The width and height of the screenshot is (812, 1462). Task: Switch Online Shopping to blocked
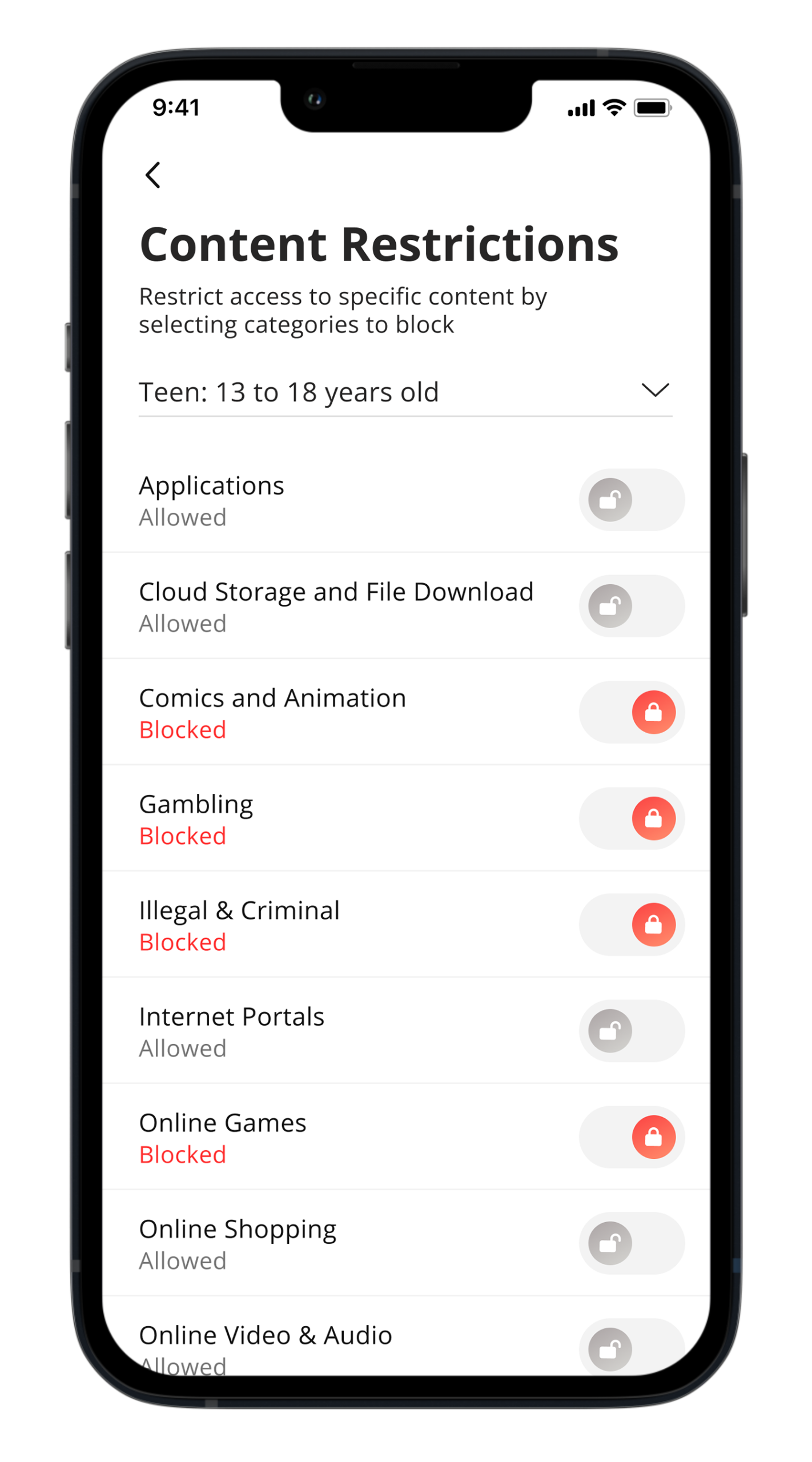[x=632, y=1244]
